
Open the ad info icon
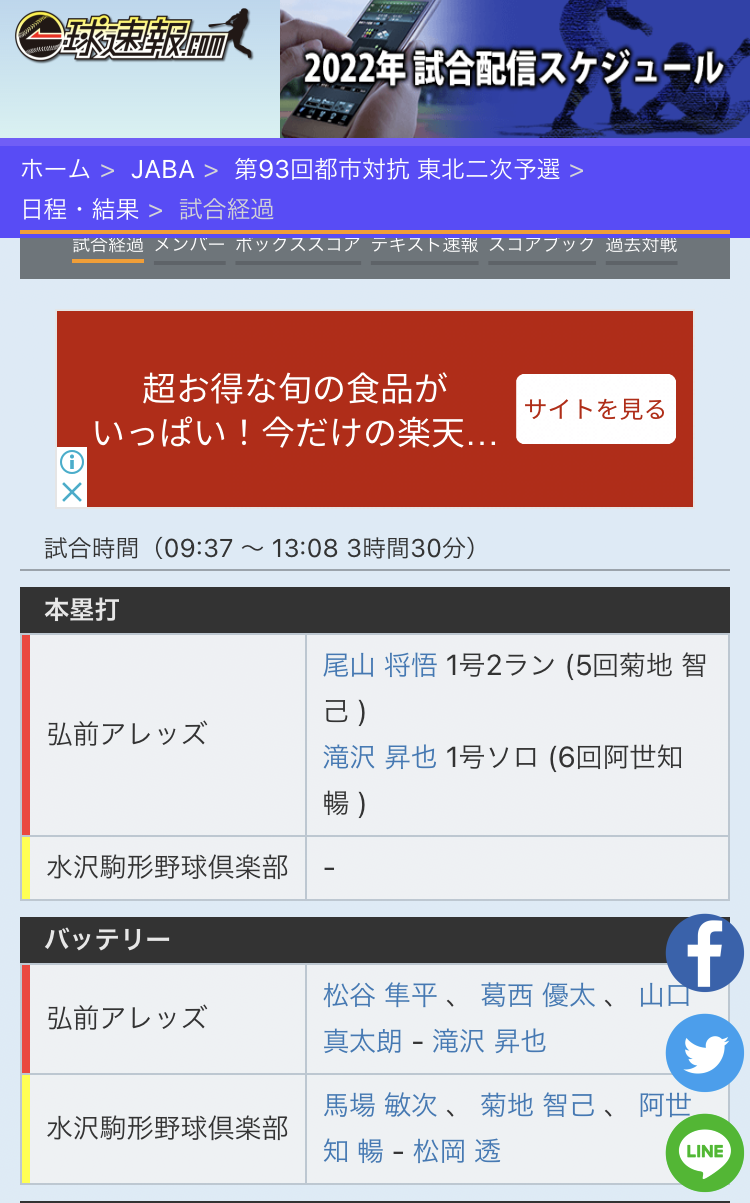(71, 462)
